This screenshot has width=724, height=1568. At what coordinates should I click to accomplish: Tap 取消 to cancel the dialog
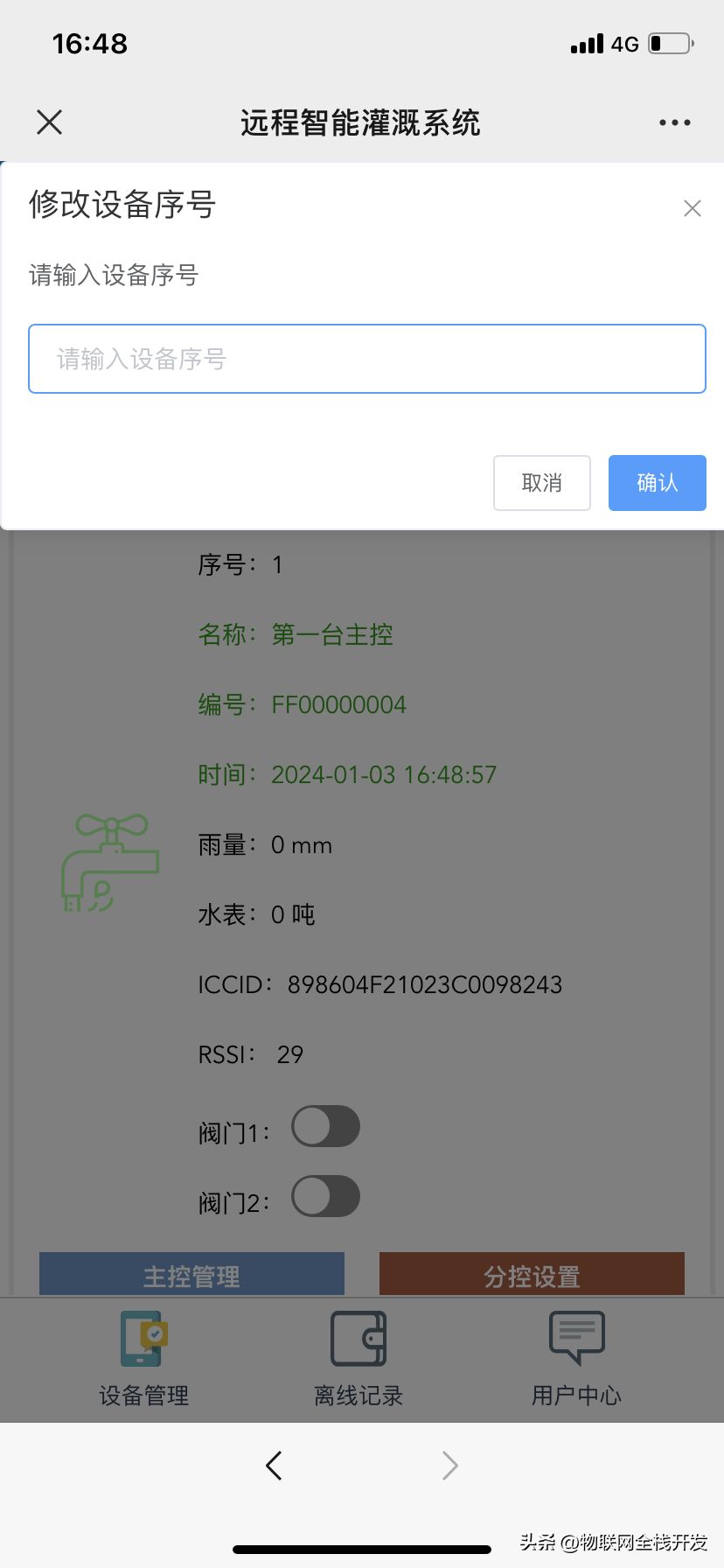click(542, 483)
